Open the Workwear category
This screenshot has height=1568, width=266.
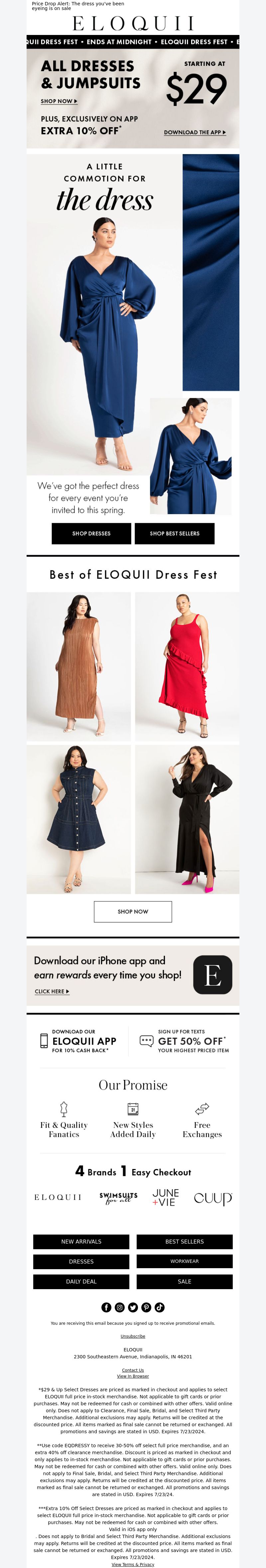click(185, 1261)
